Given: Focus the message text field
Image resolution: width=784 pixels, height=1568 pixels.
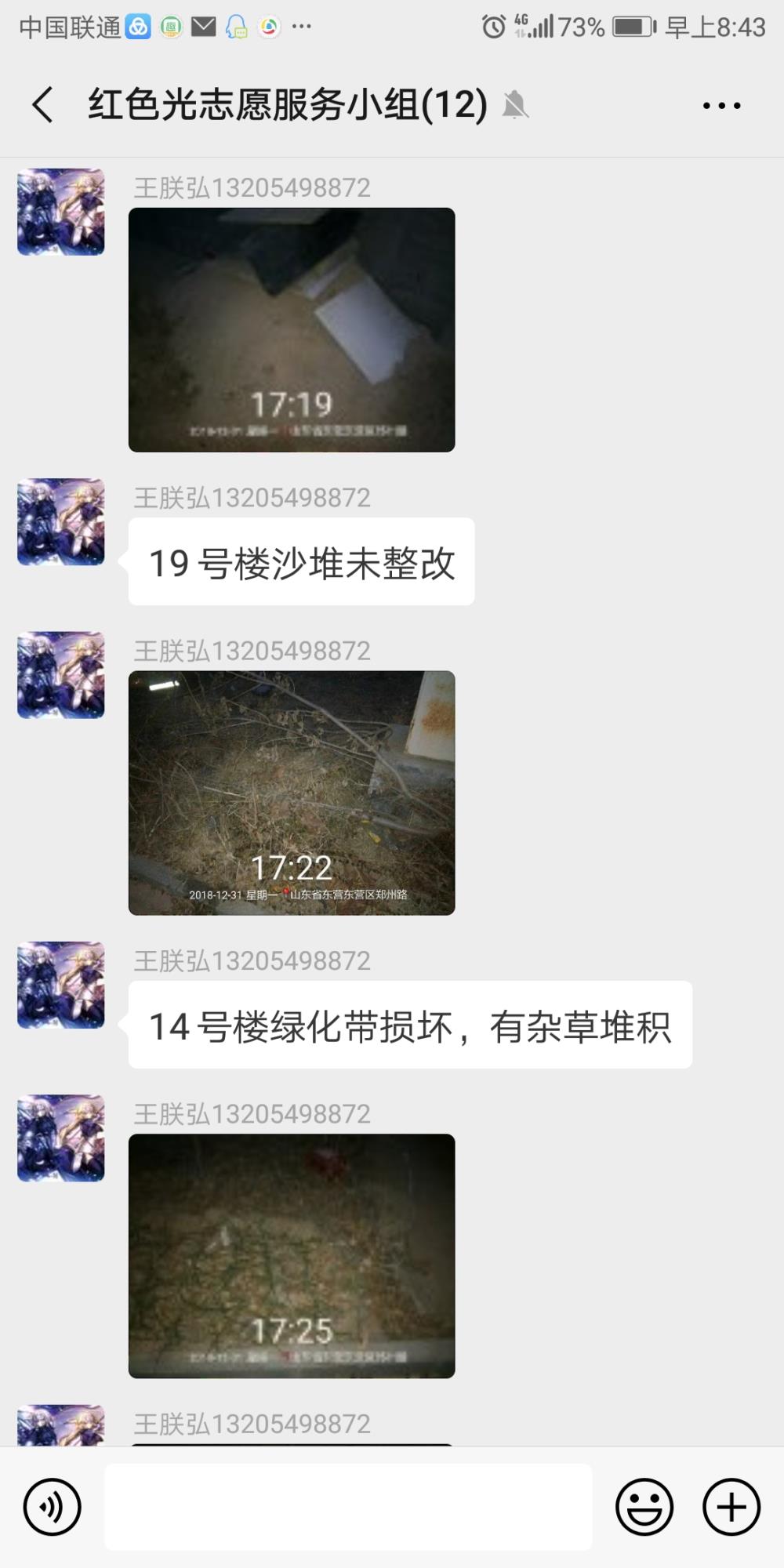Looking at the screenshot, I should (348, 1506).
